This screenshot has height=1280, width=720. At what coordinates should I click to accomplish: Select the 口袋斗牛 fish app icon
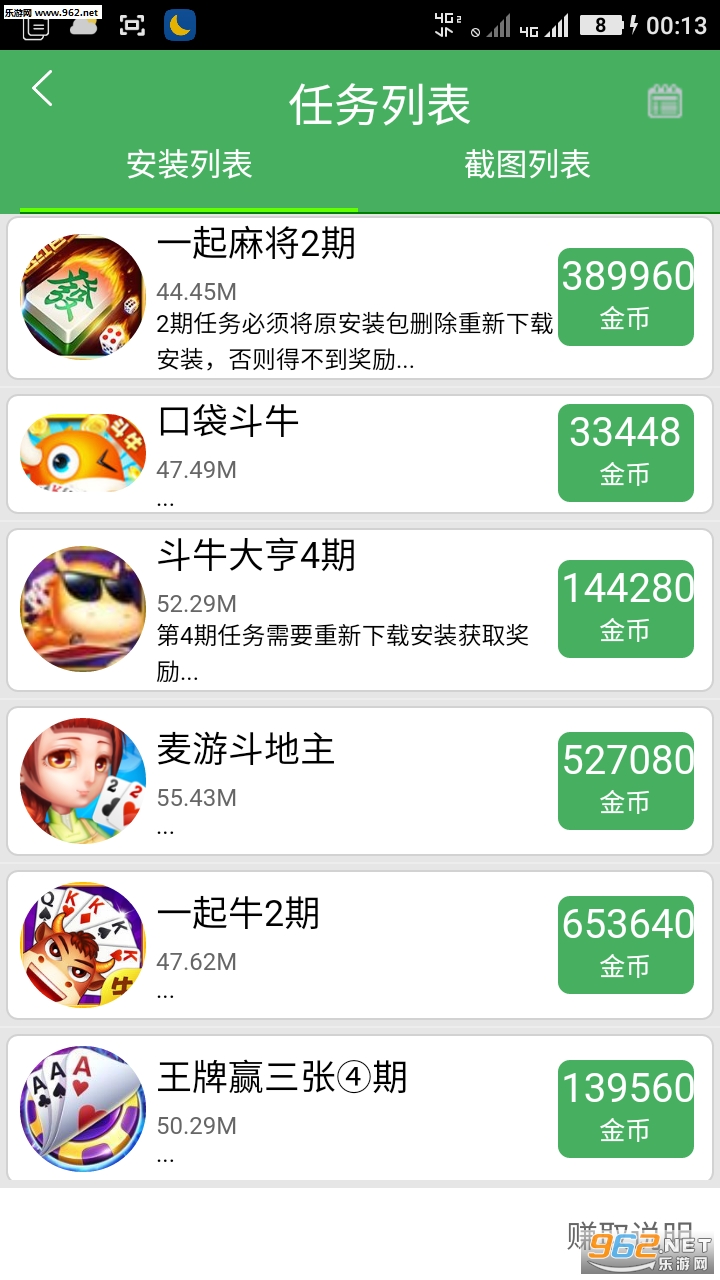82,452
